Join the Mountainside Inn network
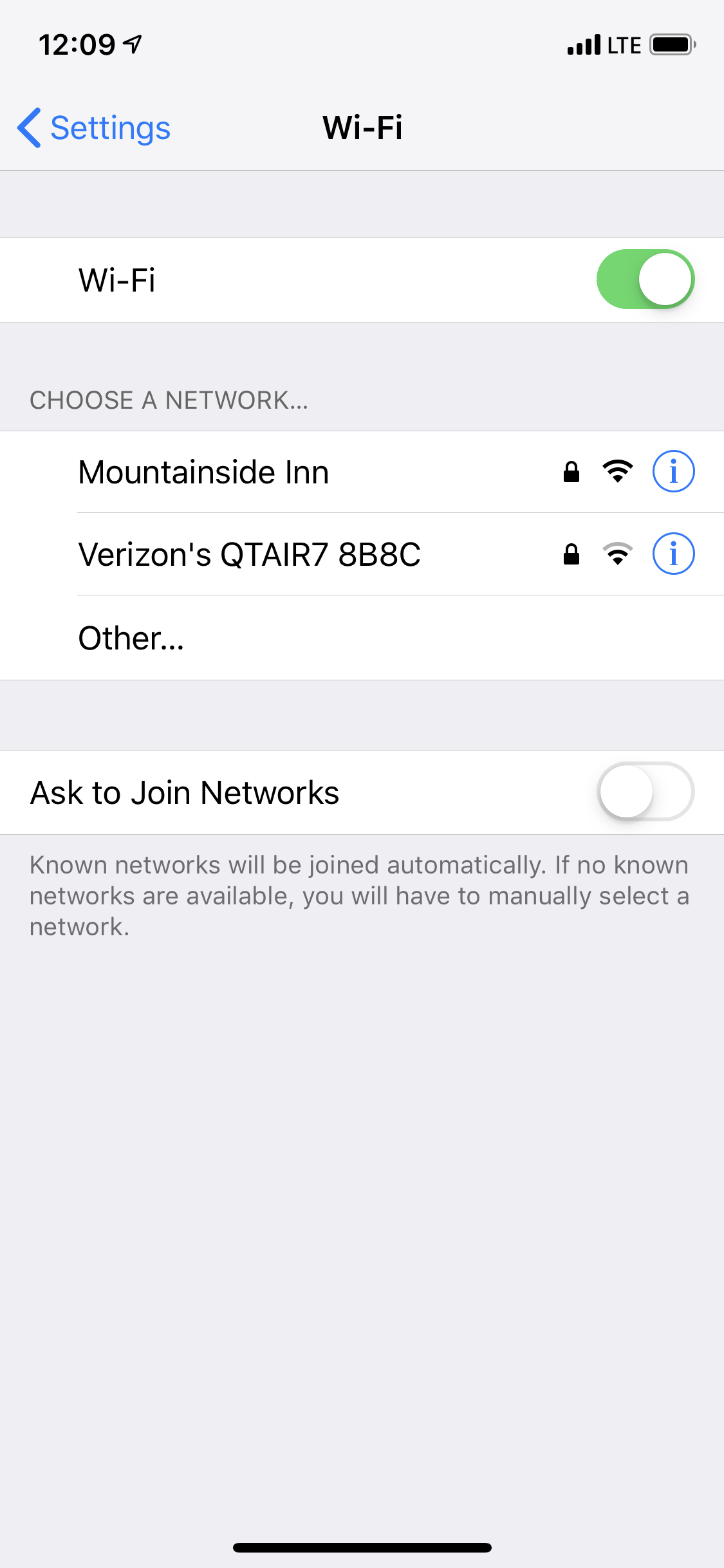The height and width of the screenshot is (1568, 724). coord(203,472)
